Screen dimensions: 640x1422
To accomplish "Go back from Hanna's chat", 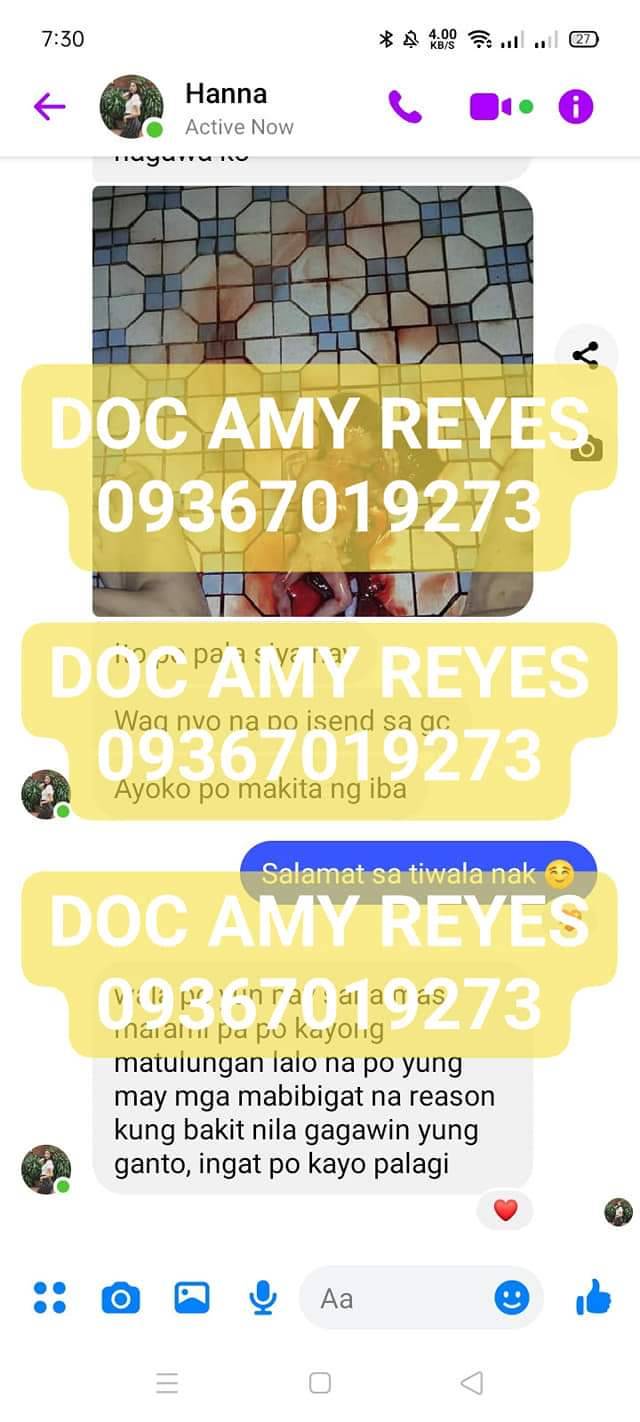I will coord(49,106).
